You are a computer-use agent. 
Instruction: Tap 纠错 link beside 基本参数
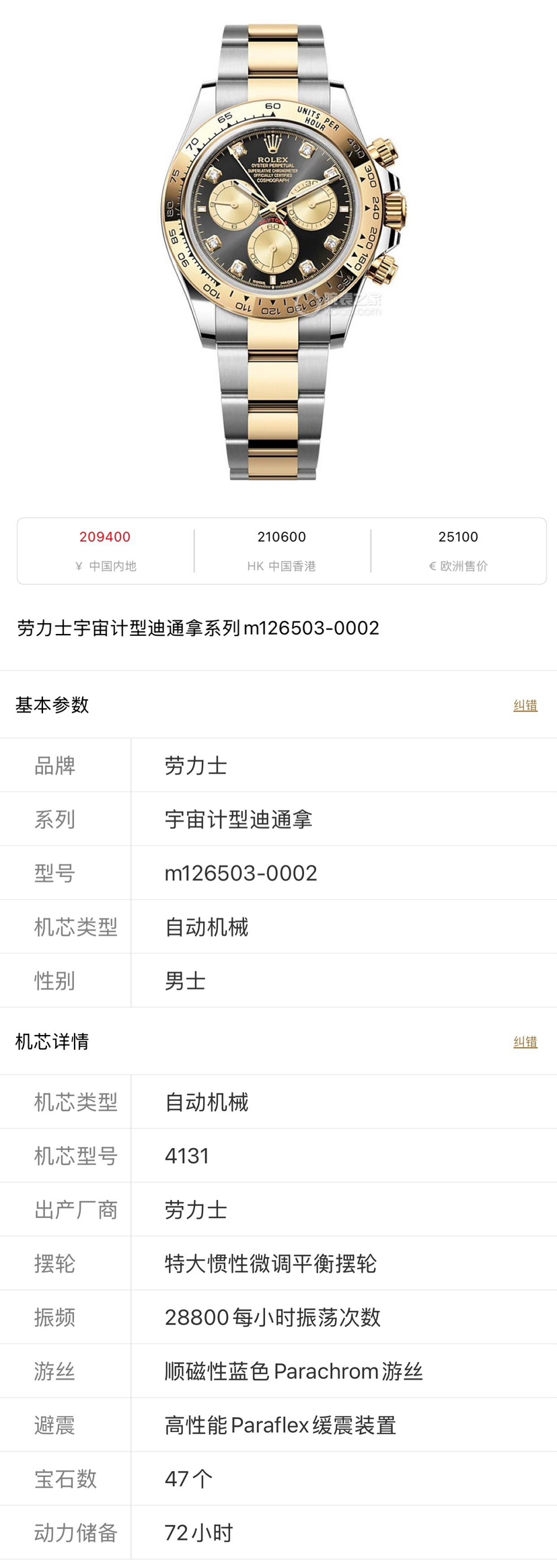[x=525, y=705]
